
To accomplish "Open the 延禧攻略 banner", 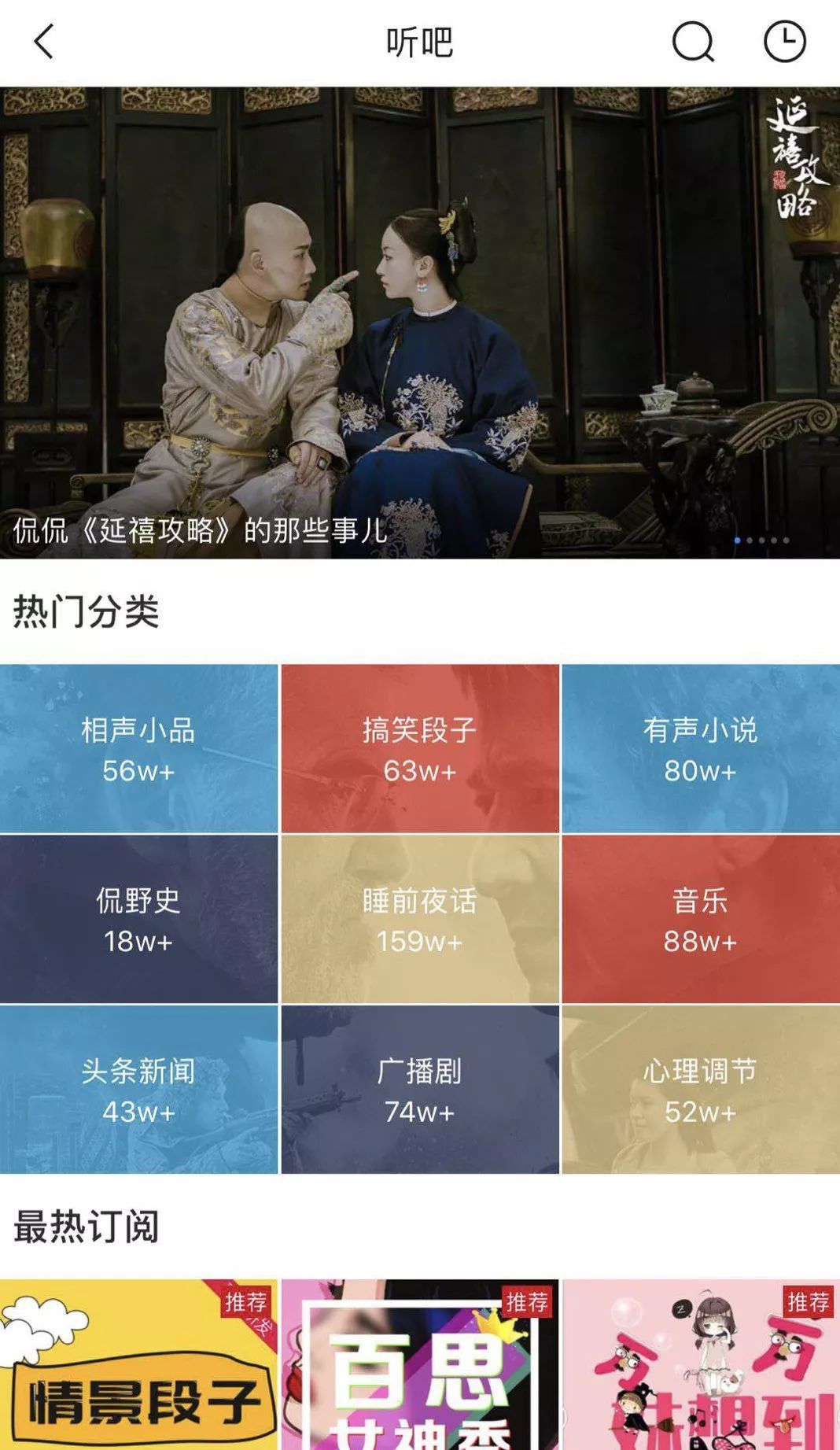I will click(420, 323).
